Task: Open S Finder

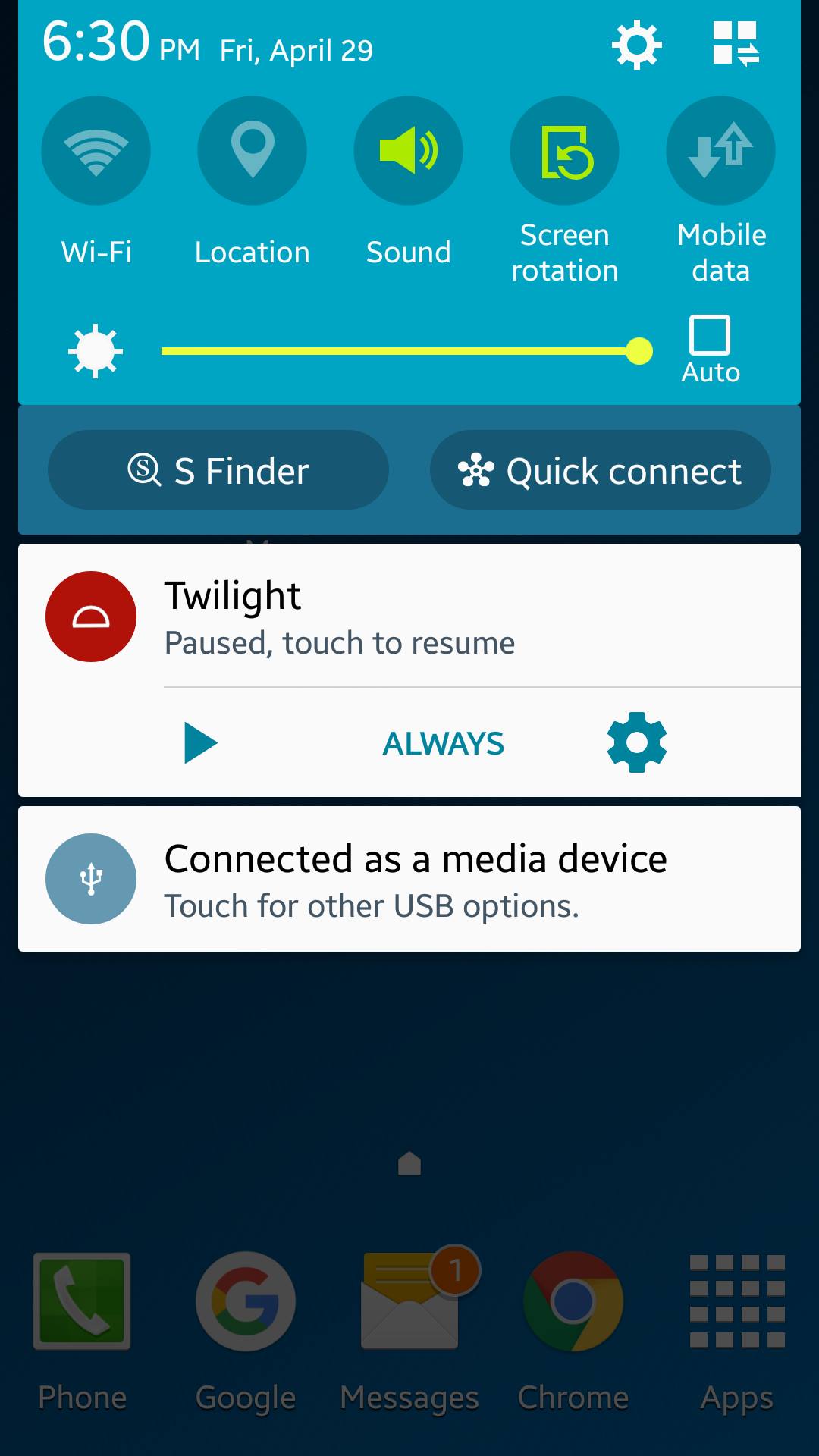Action: pos(218,470)
